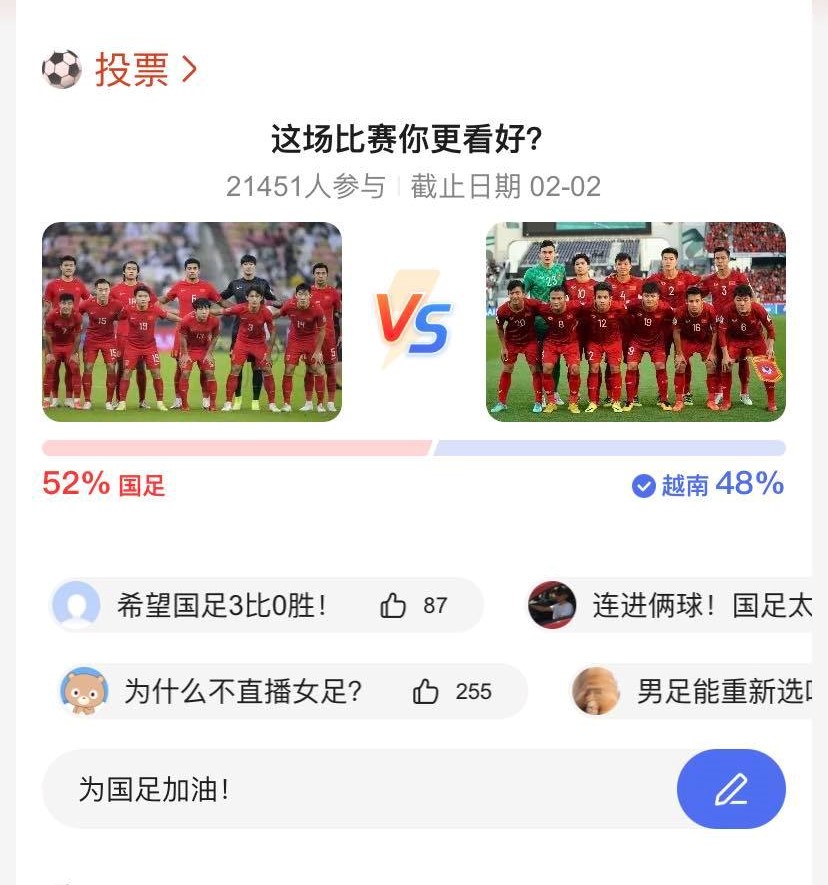Tap the blue pencil compose button
This screenshot has width=828, height=885.
point(731,789)
